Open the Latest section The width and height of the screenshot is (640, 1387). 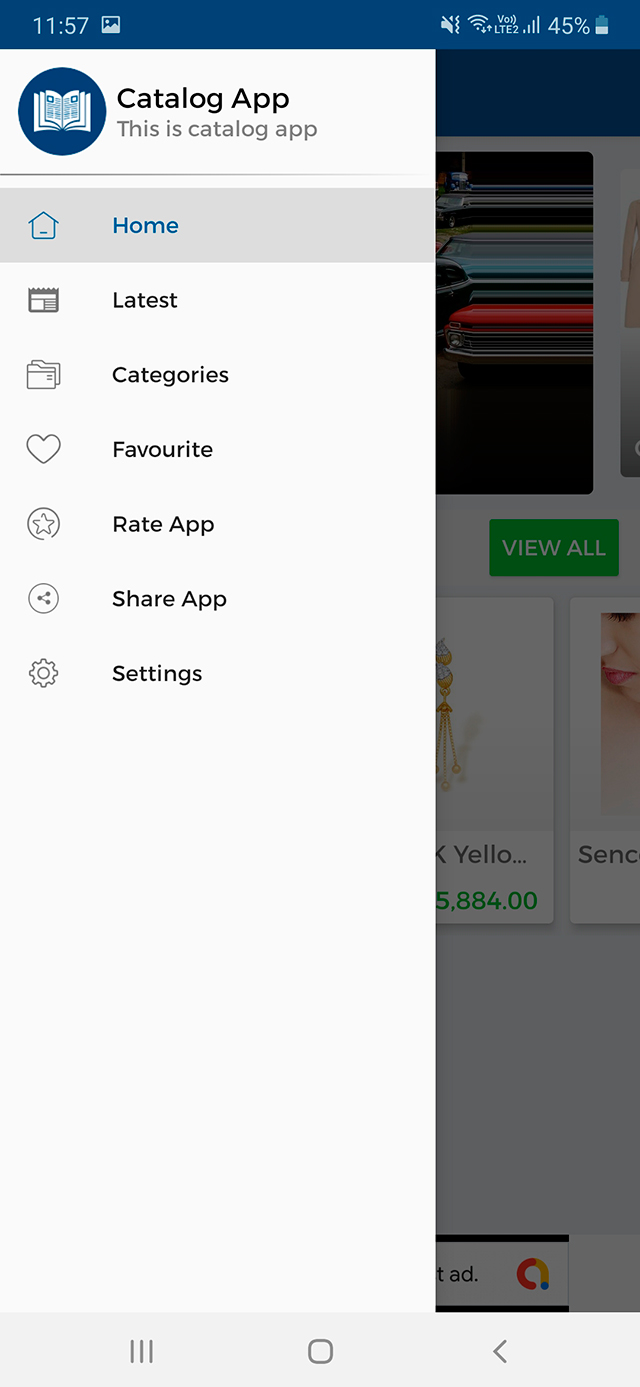click(145, 300)
